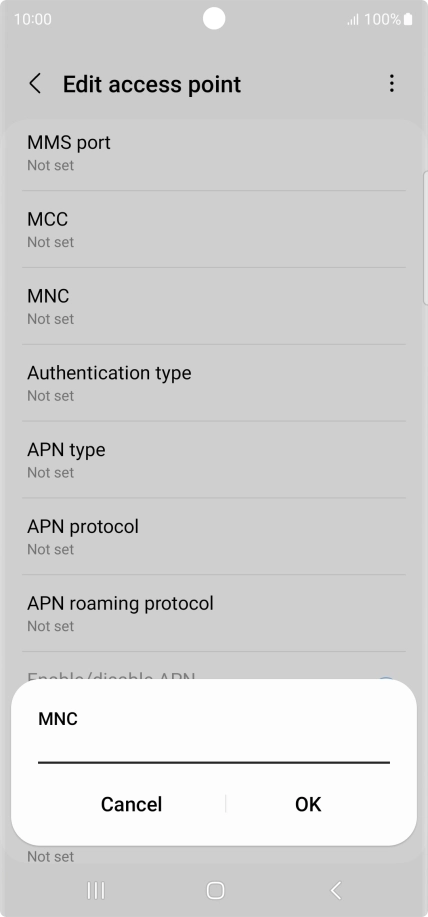Open APN type setting
Screen dimensions: 428x917
click(x=214, y=460)
